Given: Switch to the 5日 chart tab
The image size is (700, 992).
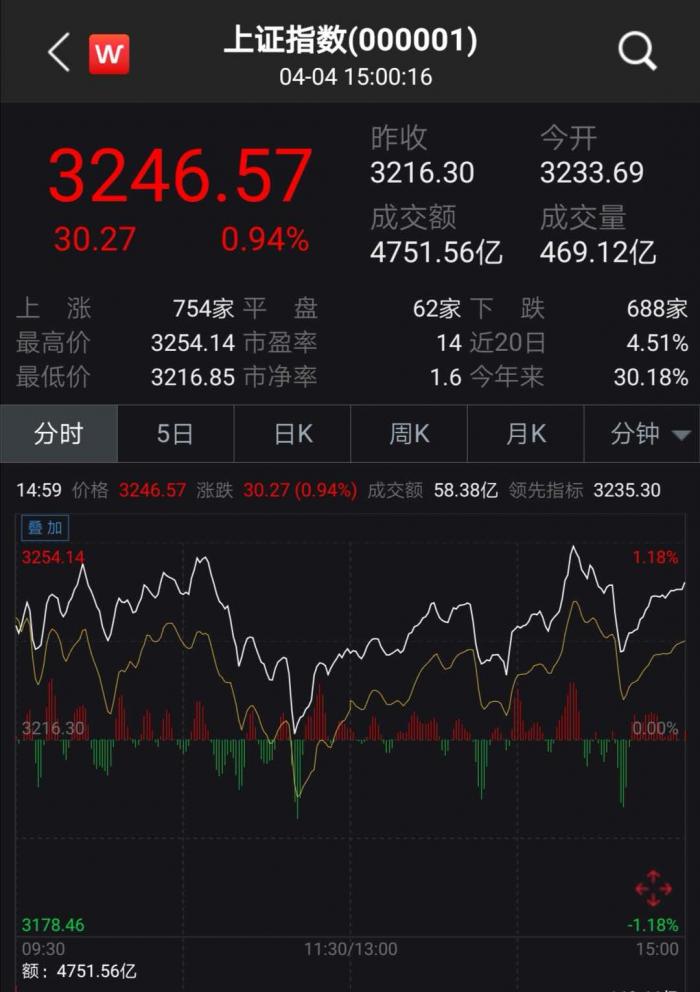Looking at the screenshot, I should tap(175, 434).
